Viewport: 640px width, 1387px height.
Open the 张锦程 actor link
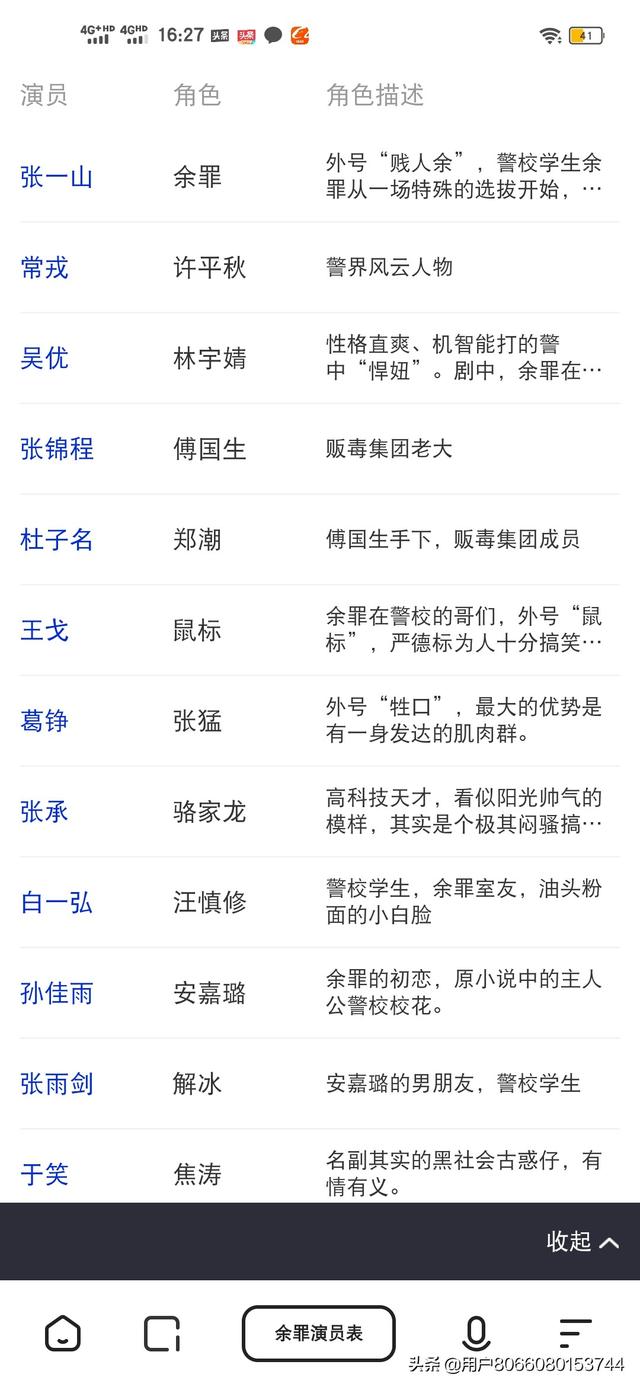(x=56, y=449)
